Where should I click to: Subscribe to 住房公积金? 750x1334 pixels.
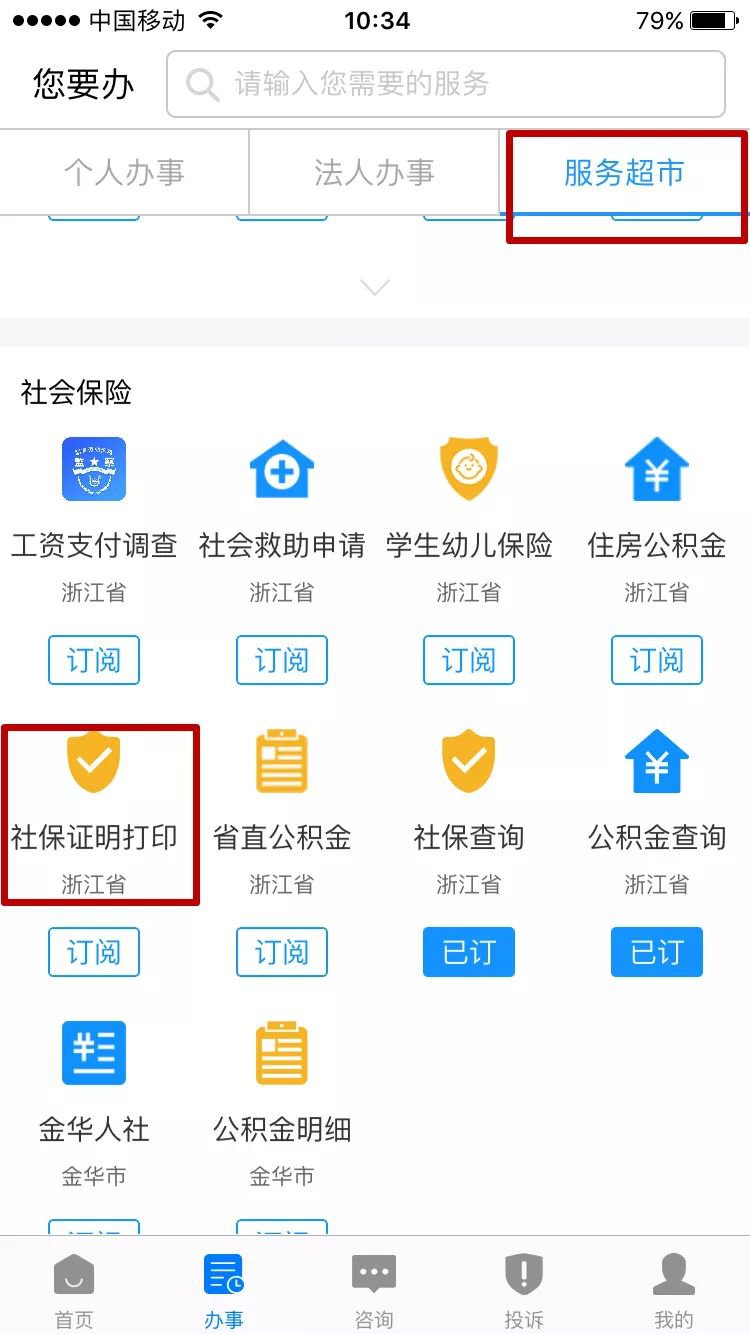tap(656, 660)
